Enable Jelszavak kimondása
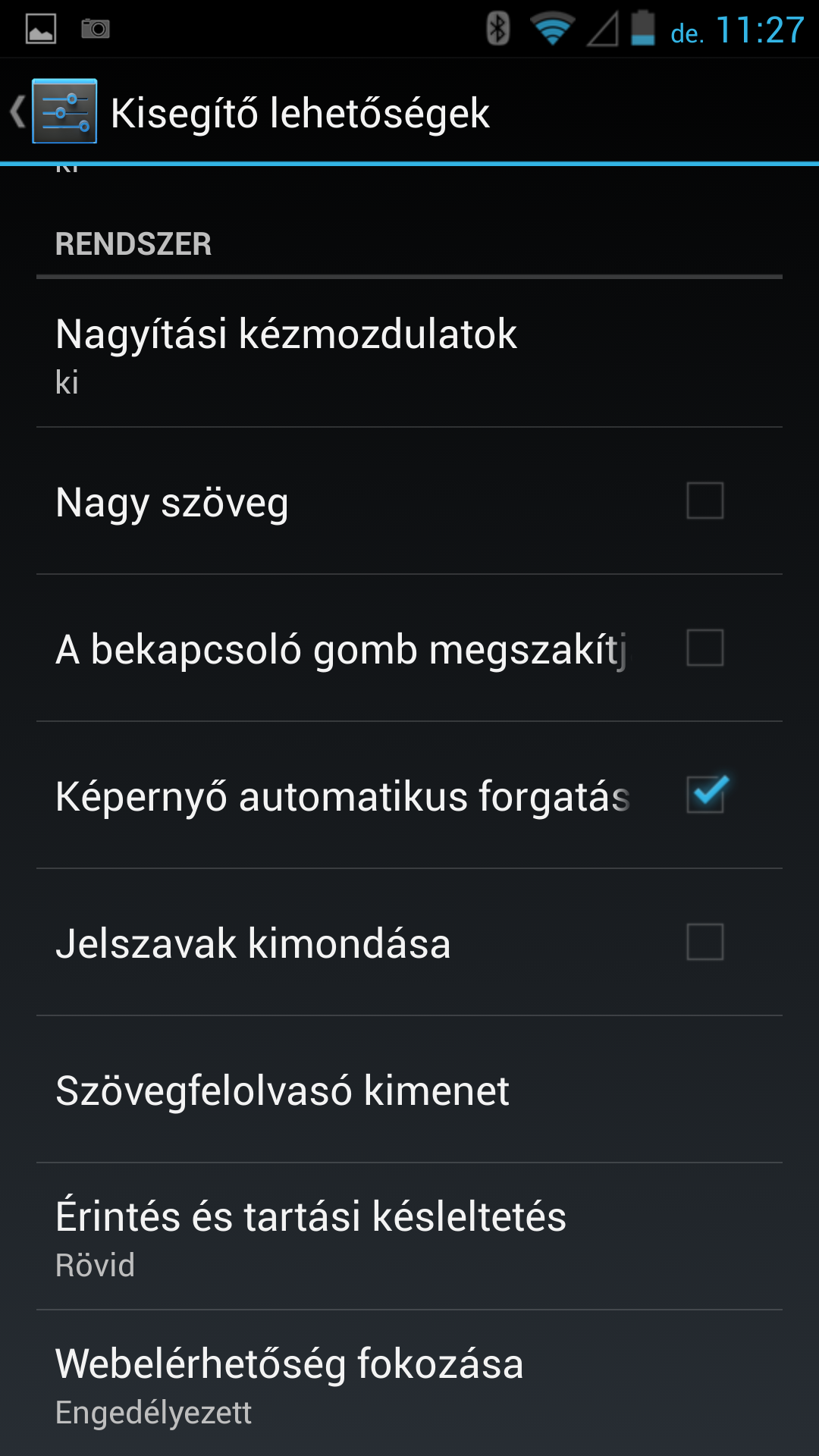Viewport: 819px width, 1456px height. point(704,942)
